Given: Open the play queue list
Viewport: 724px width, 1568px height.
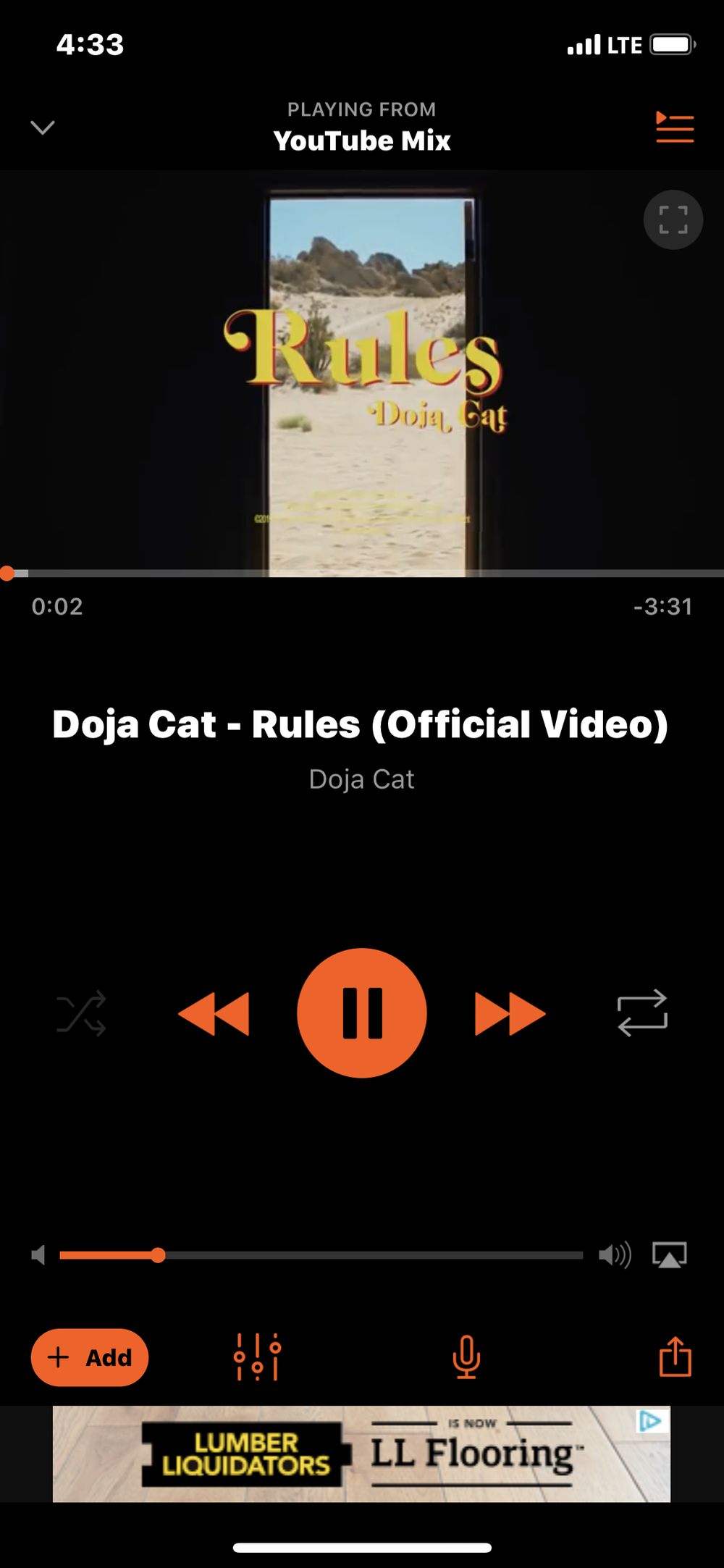Looking at the screenshot, I should pyautogui.click(x=675, y=127).
